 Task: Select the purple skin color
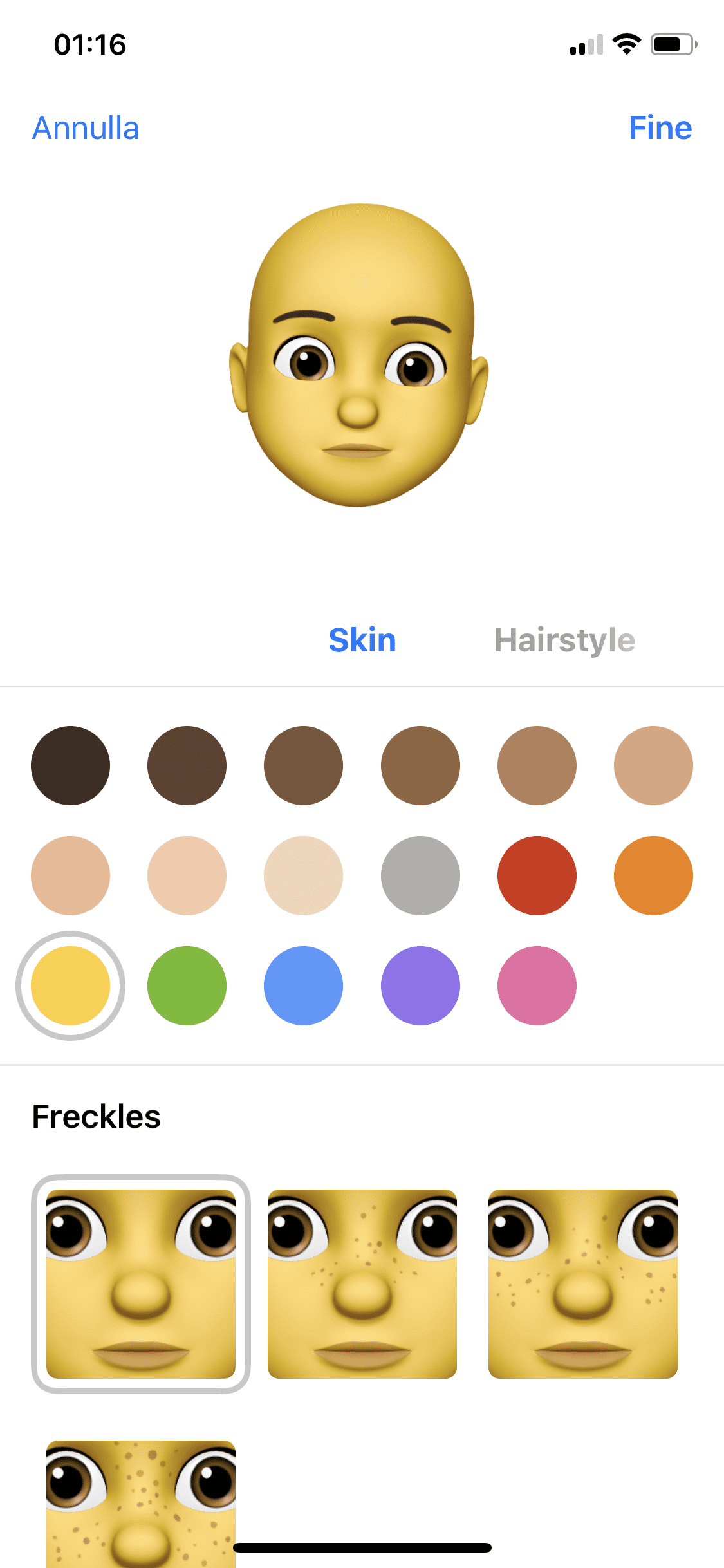(420, 985)
